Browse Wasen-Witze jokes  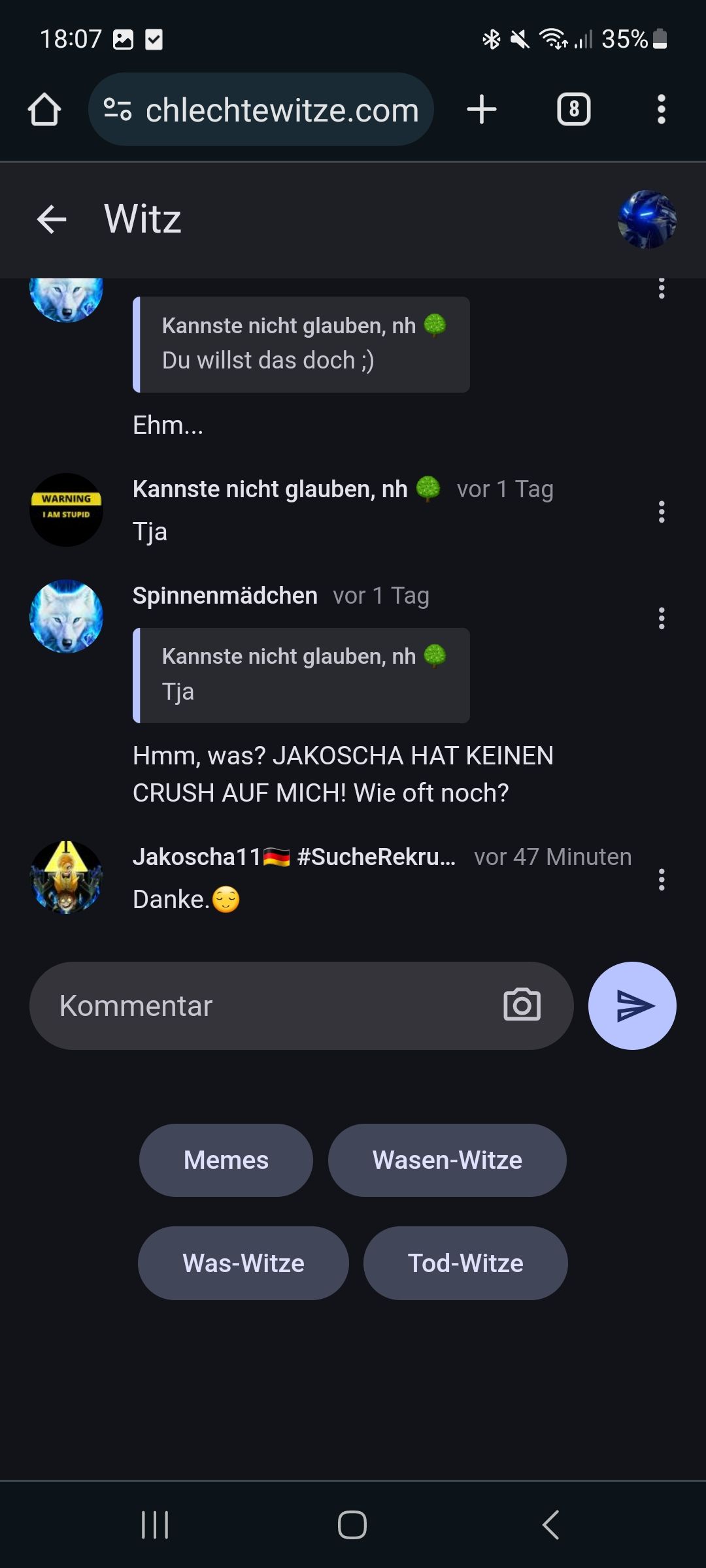point(447,1160)
